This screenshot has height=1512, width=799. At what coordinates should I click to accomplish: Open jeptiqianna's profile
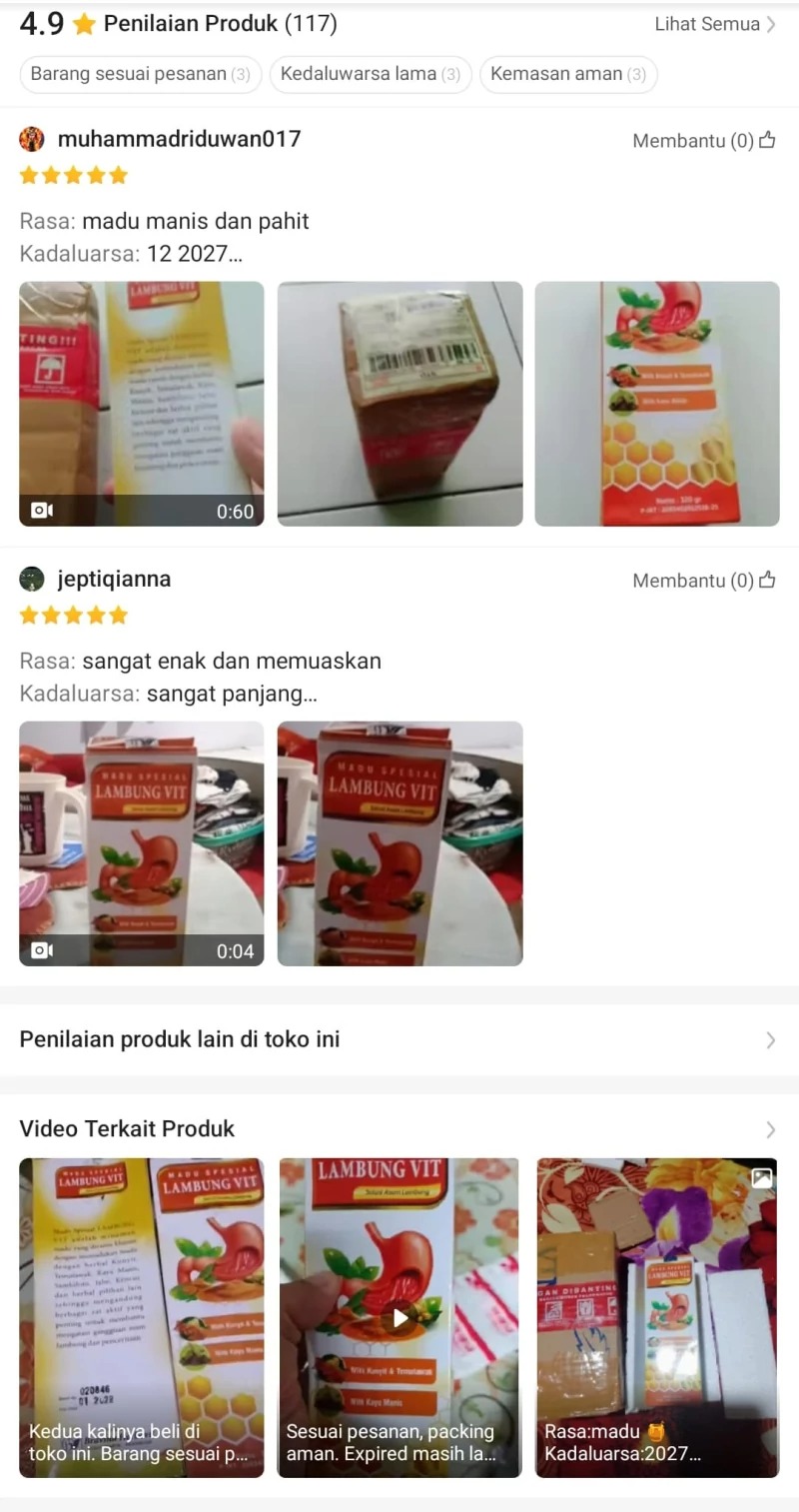(113, 579)
